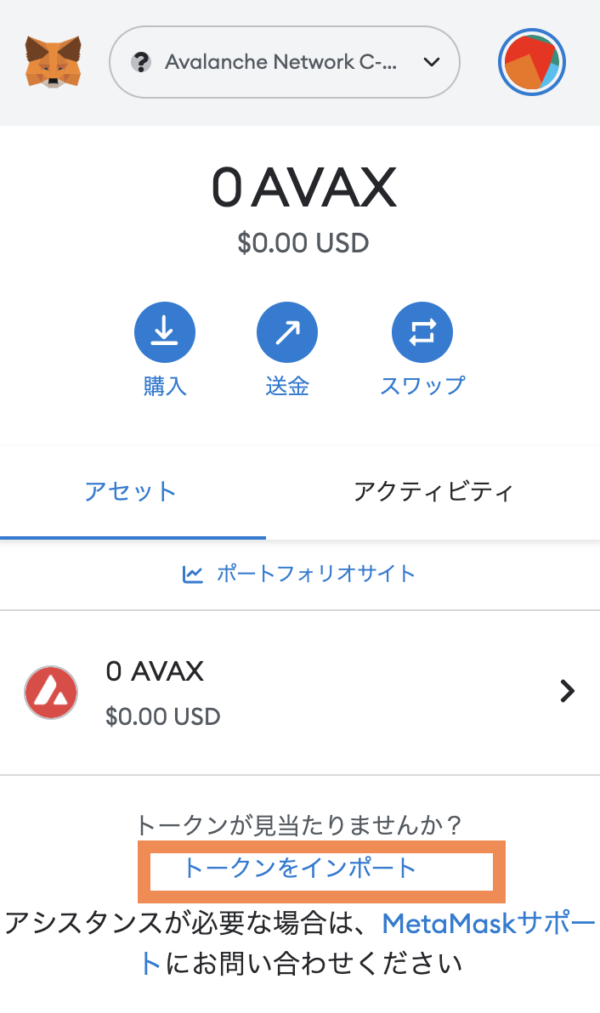Open the account avatar menu
The image size is (600, 1013).
coord(532,62)
